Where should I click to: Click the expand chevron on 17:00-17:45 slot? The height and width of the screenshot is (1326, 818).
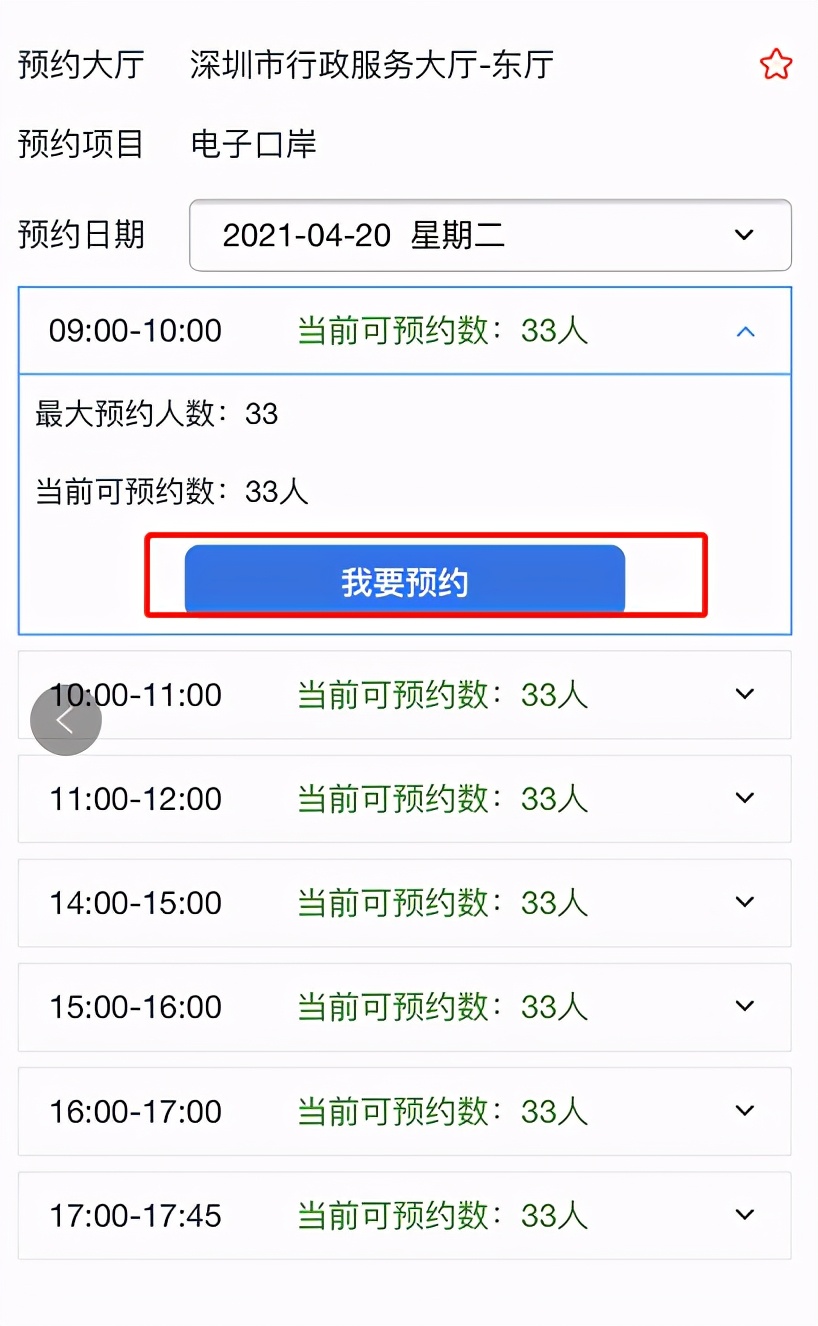[744, 1215]
